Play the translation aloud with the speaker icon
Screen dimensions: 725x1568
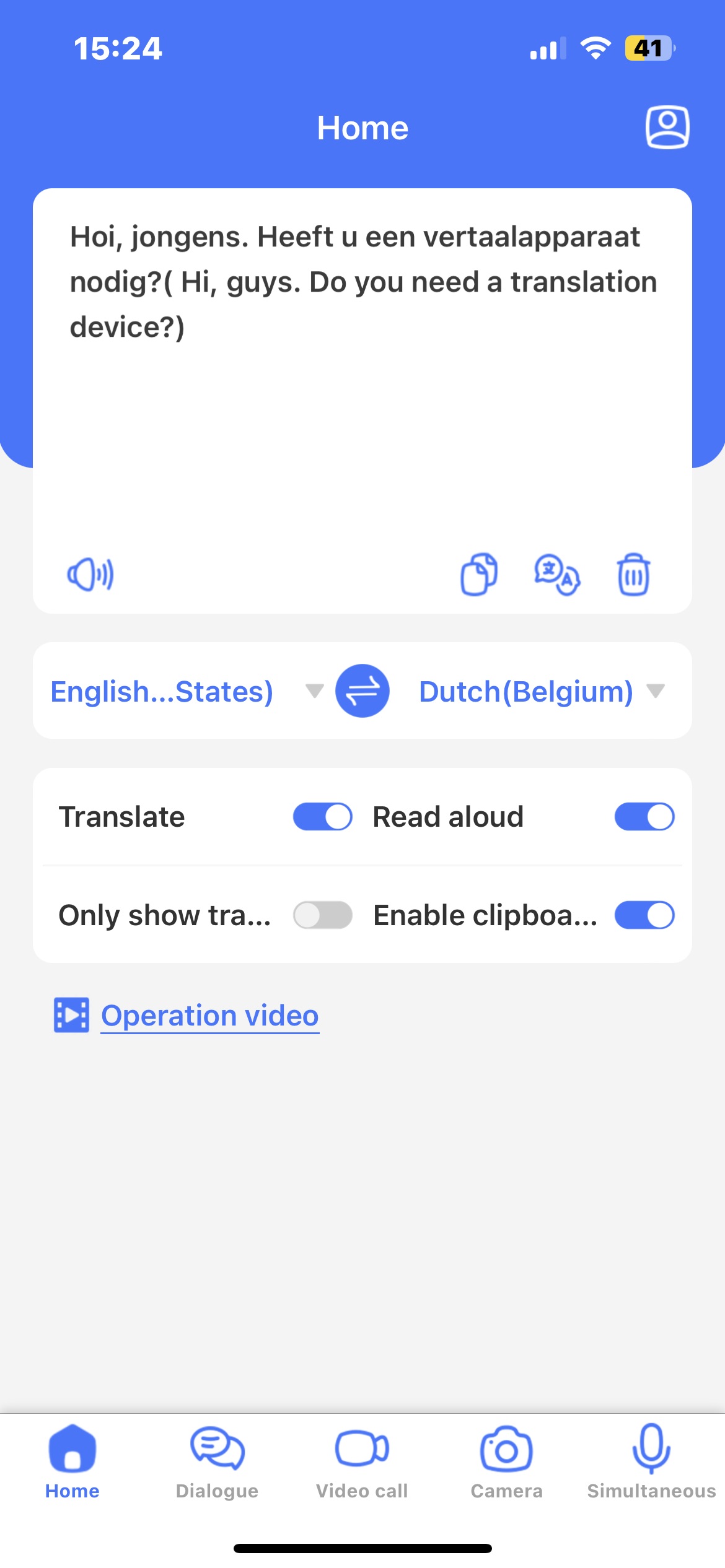pyautogui.click(x=90, y=575)
